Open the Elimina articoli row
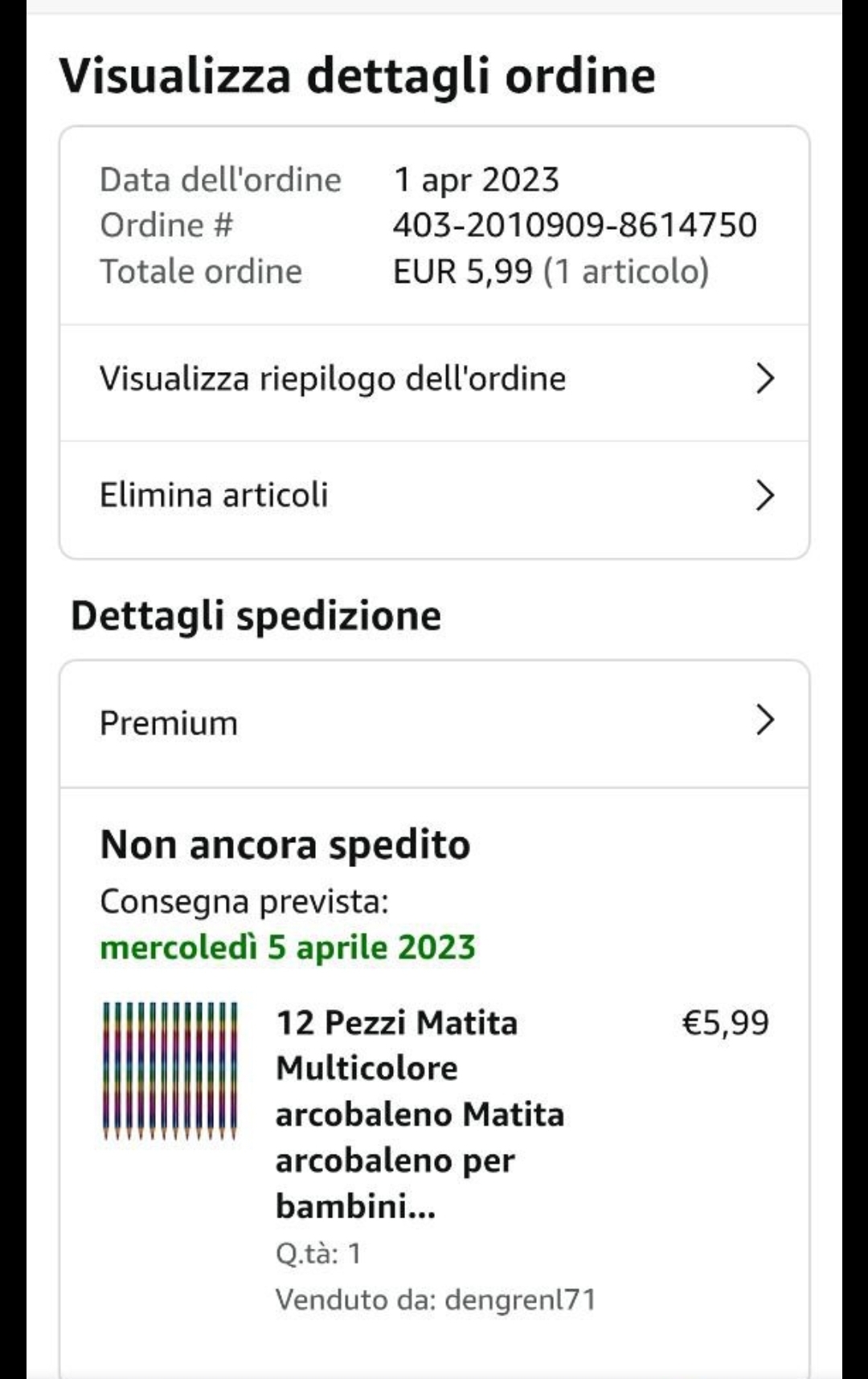The width and height of the screenshot is (868, 1379). coord(434,496)
